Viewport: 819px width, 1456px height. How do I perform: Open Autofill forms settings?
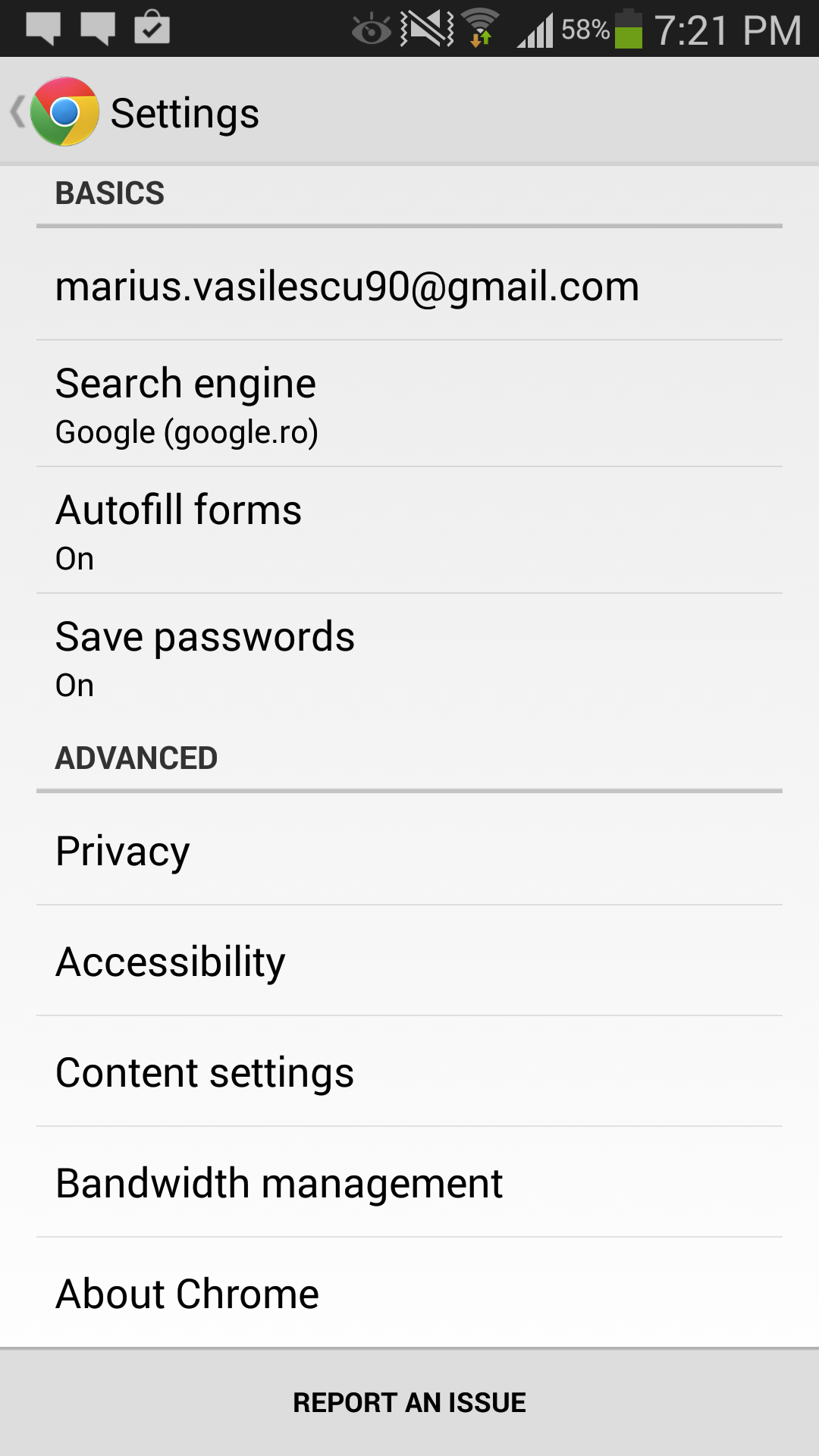[409, 531]
